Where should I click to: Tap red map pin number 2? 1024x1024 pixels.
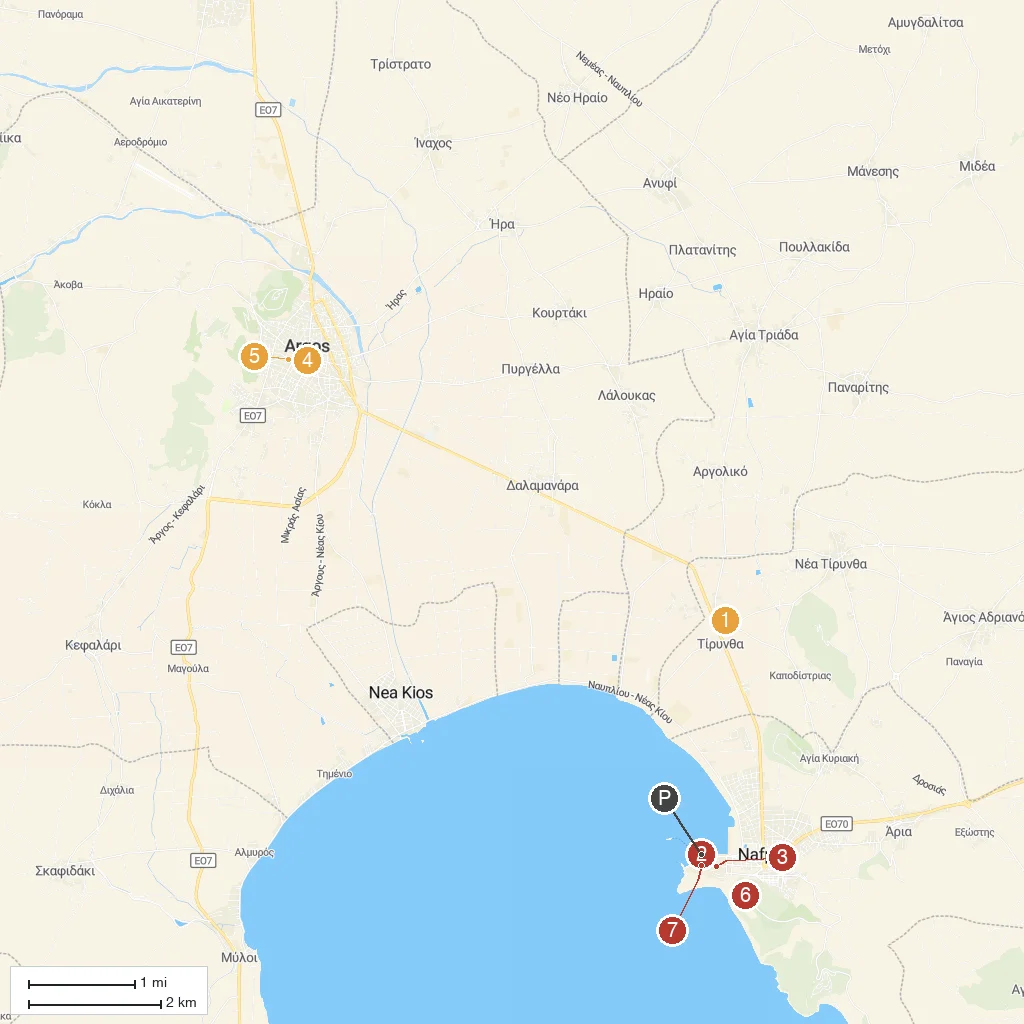[x=701, y=854]
